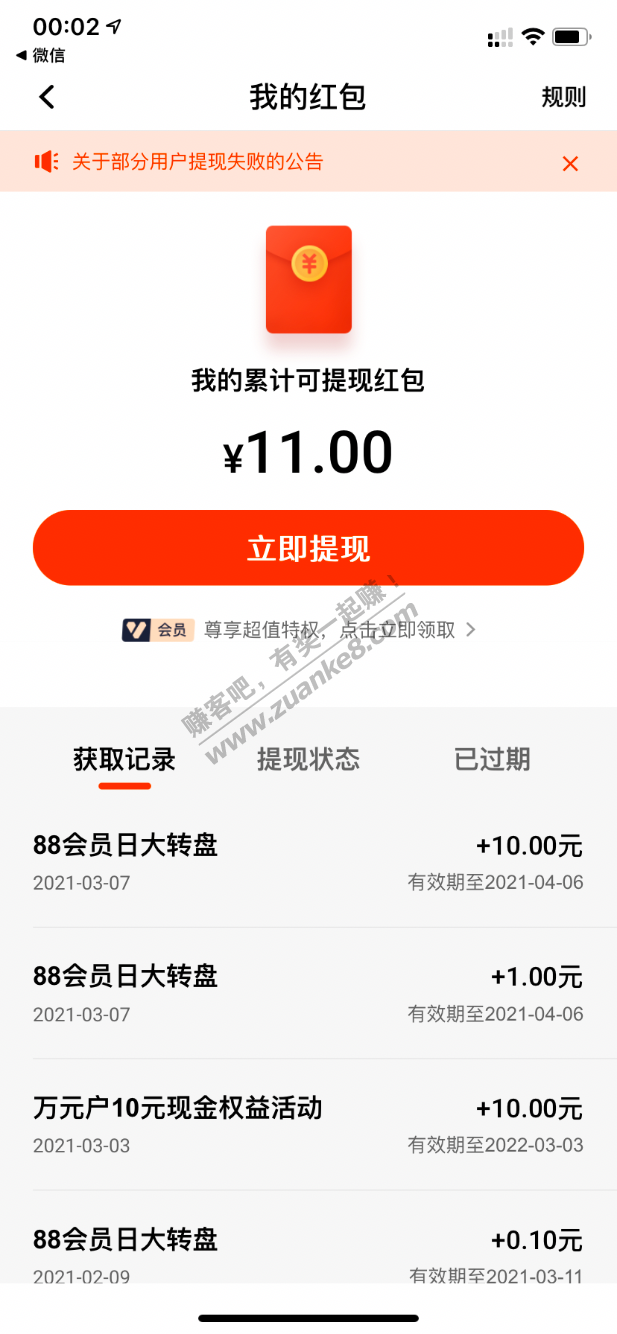The width and height of the screenshot is (617, 1334).
Task: Switch to the 提现状态 tab
Action: pyautogui.click(x=308, y=759)
